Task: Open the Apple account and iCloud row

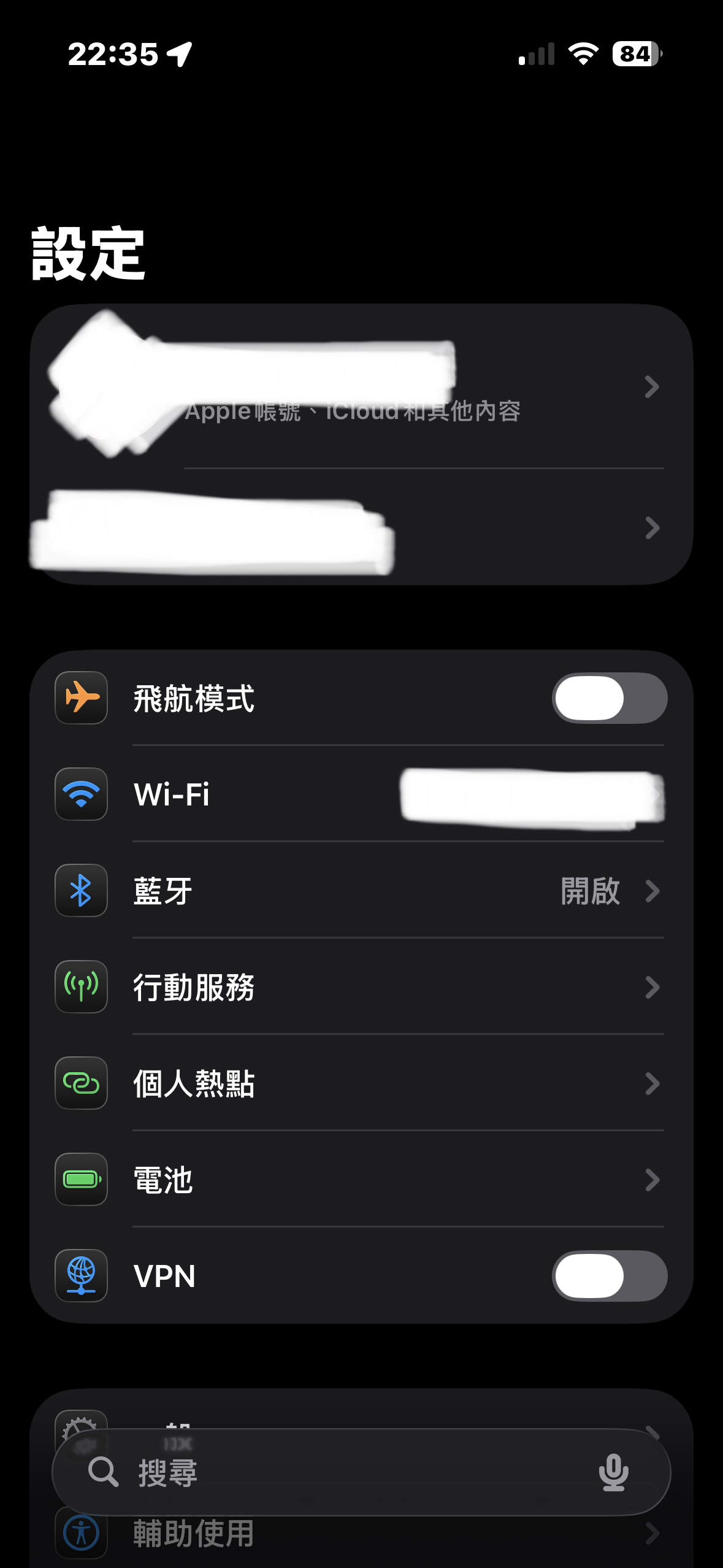Action: pyautogui.click(x=362, y=388)
